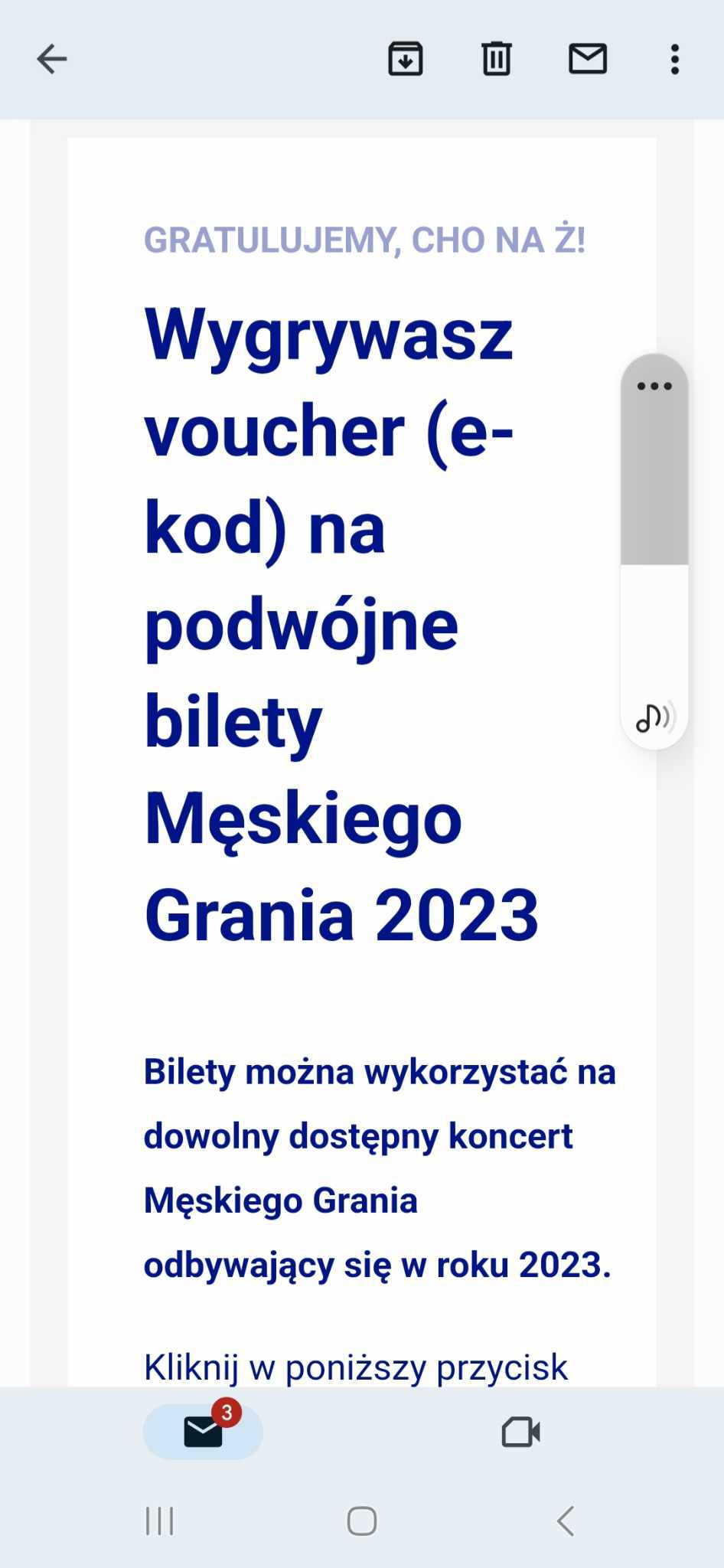Go back to the inbox
This screenshot has height=1568, width=724.
pyautogui.click(x=52, y=59)
